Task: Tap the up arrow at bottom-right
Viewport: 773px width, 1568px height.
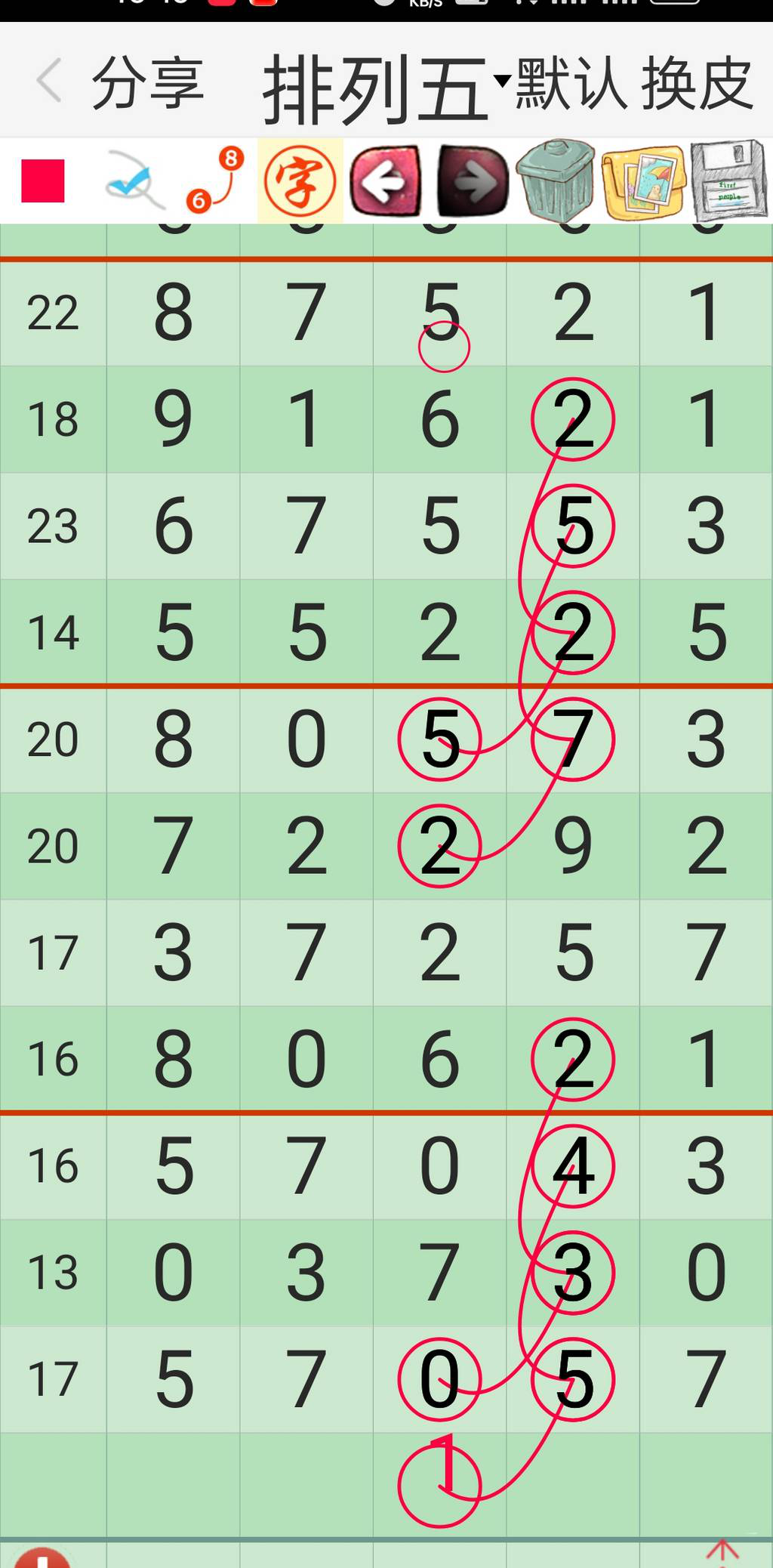Action: click(722, 1552)
